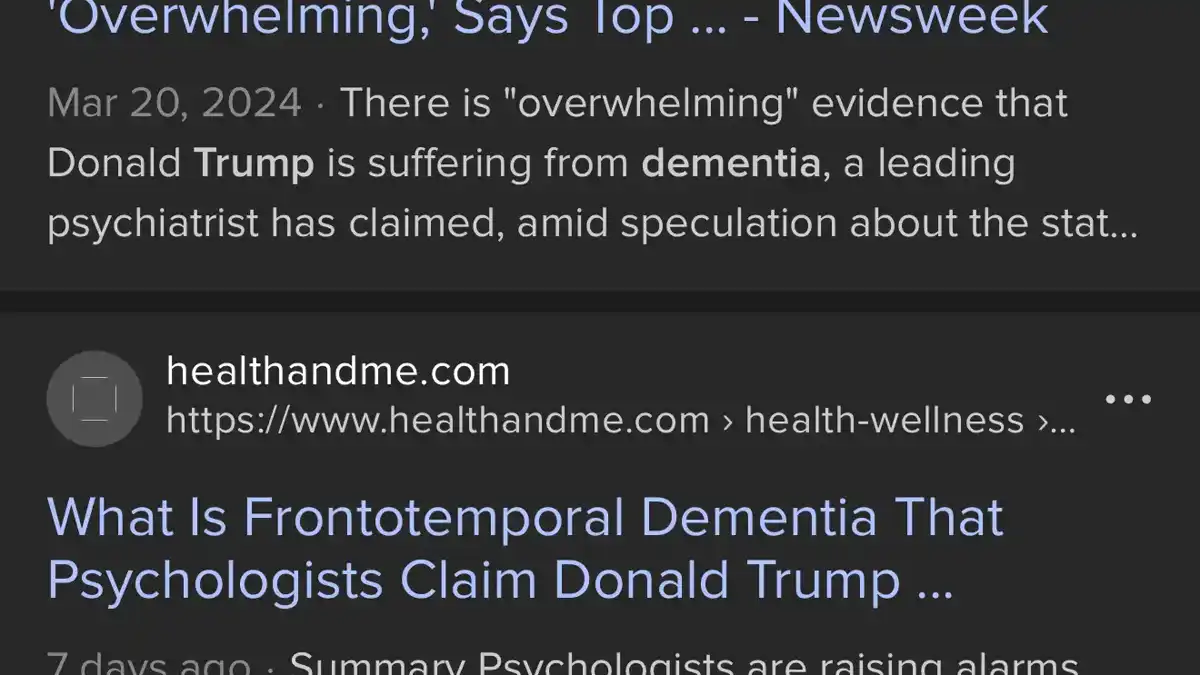Tap the healthandme.com site URL
Screen dimensions: 1200x675
[x=620, y=421]
